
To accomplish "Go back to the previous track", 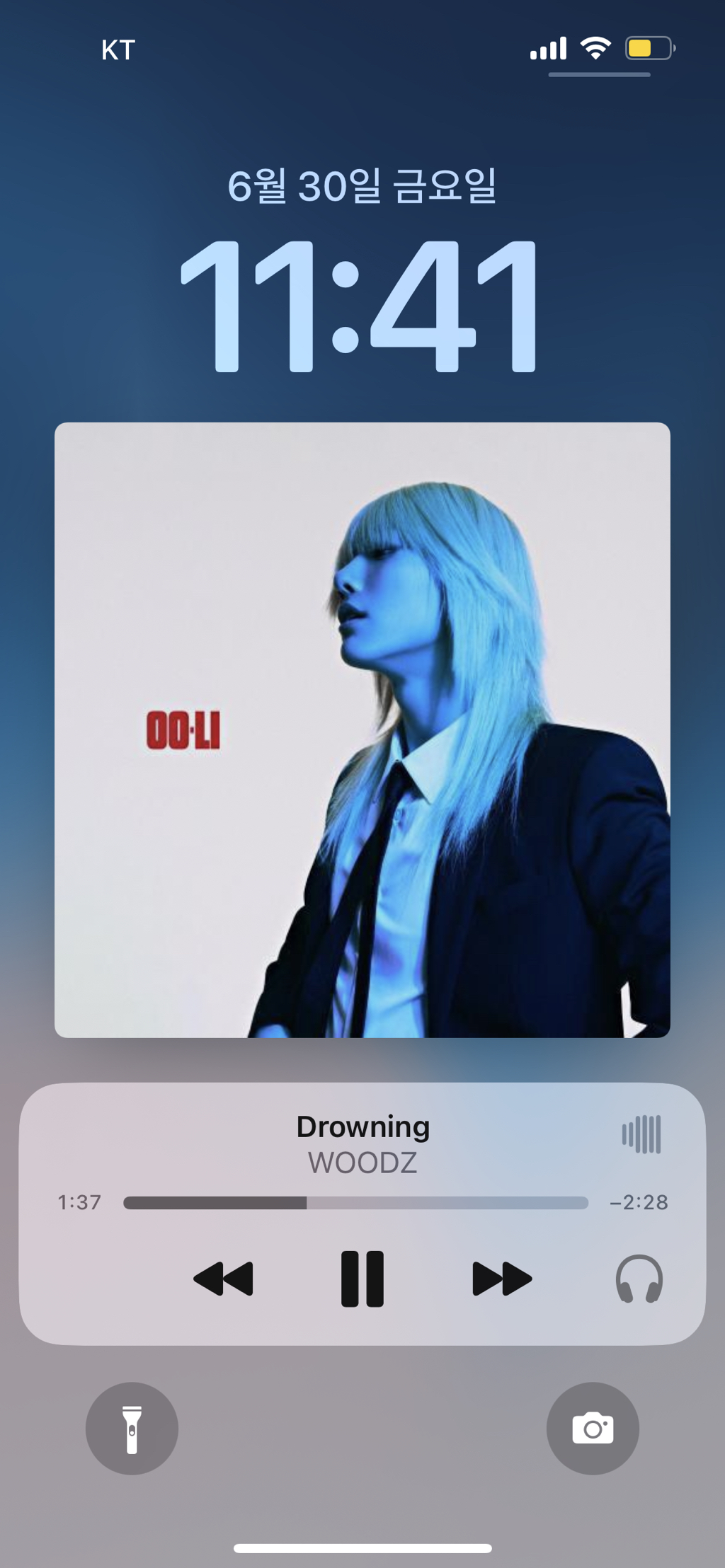I will point(223,1279).
